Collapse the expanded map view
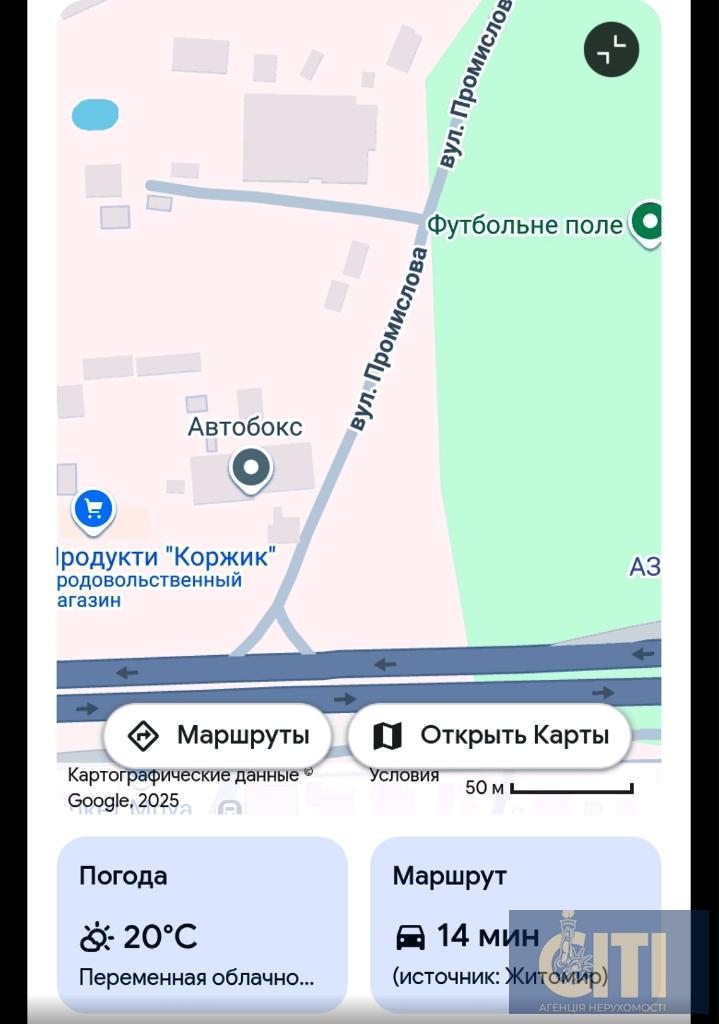Viewport: 719px width, 1024px height. click(611, 49)
